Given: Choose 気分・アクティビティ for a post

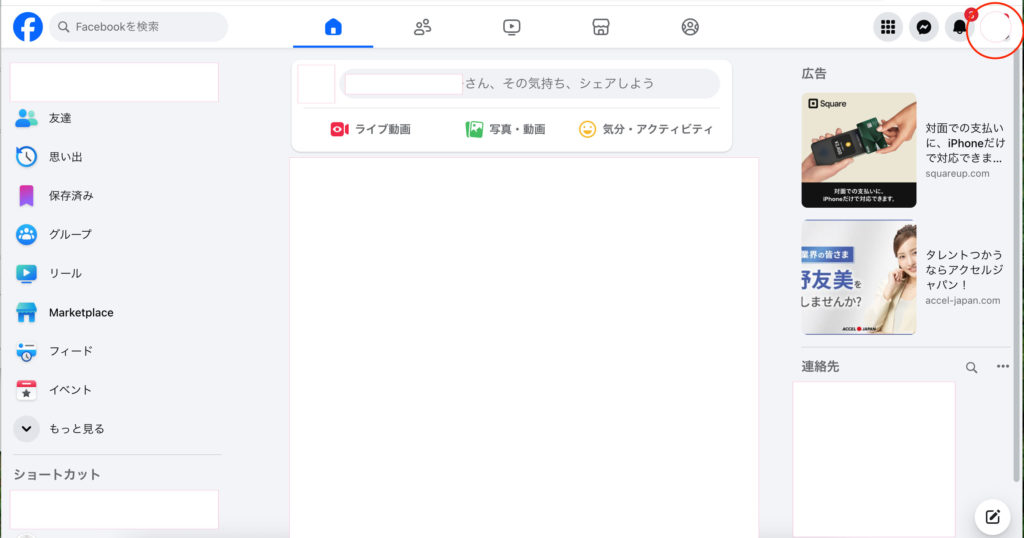Looking at the screenshot, I should tap(645, 129).
